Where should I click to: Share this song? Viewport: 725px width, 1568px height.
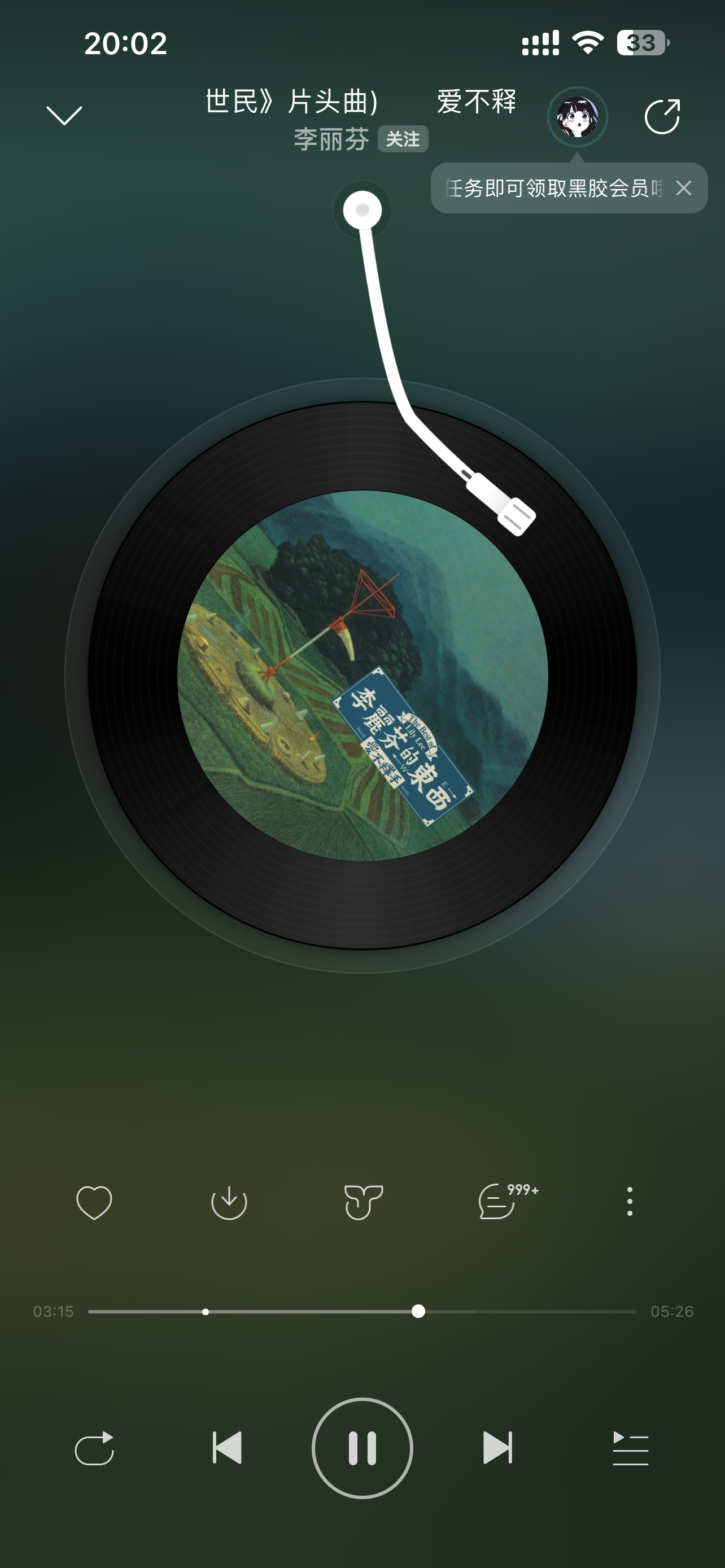[662, 116]
